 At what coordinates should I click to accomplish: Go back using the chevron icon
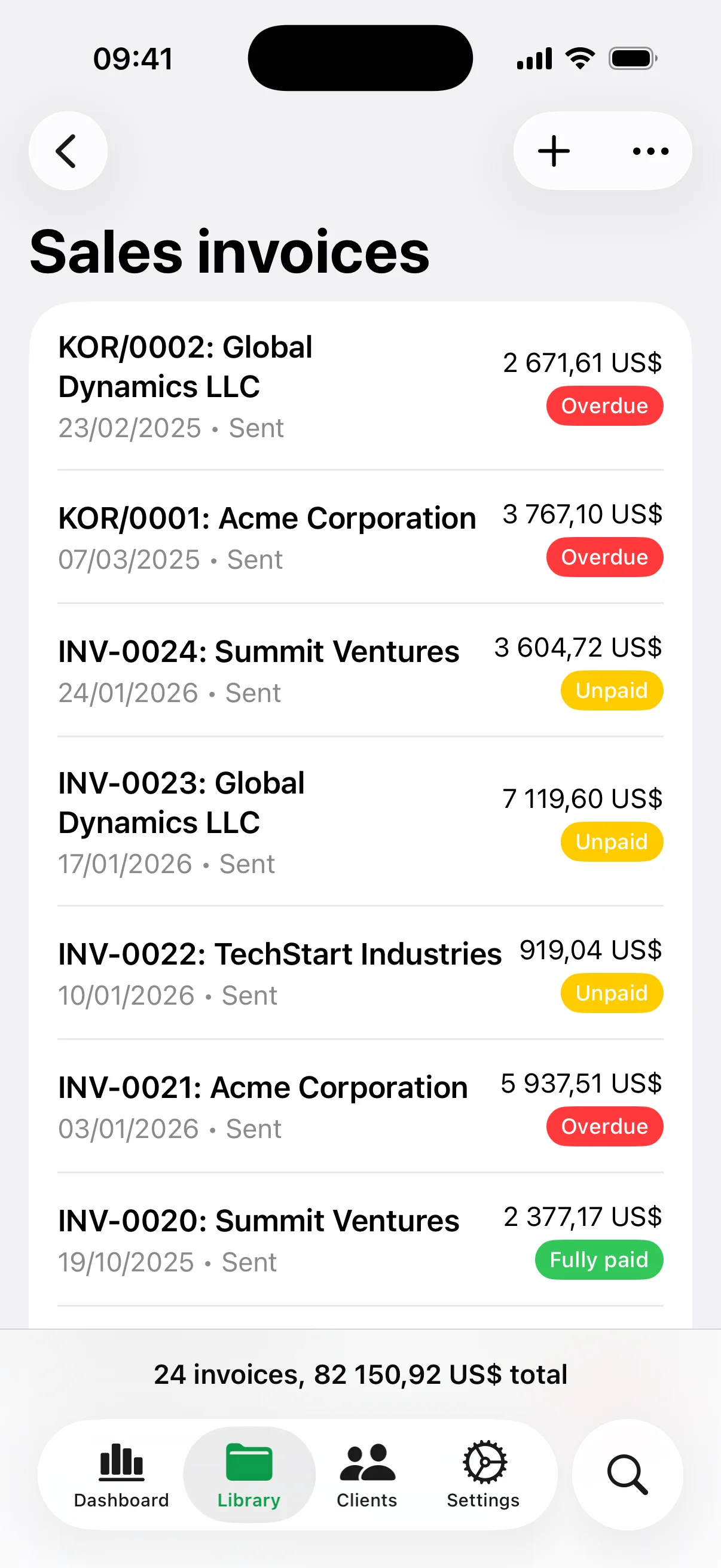[x=67, y=150]
